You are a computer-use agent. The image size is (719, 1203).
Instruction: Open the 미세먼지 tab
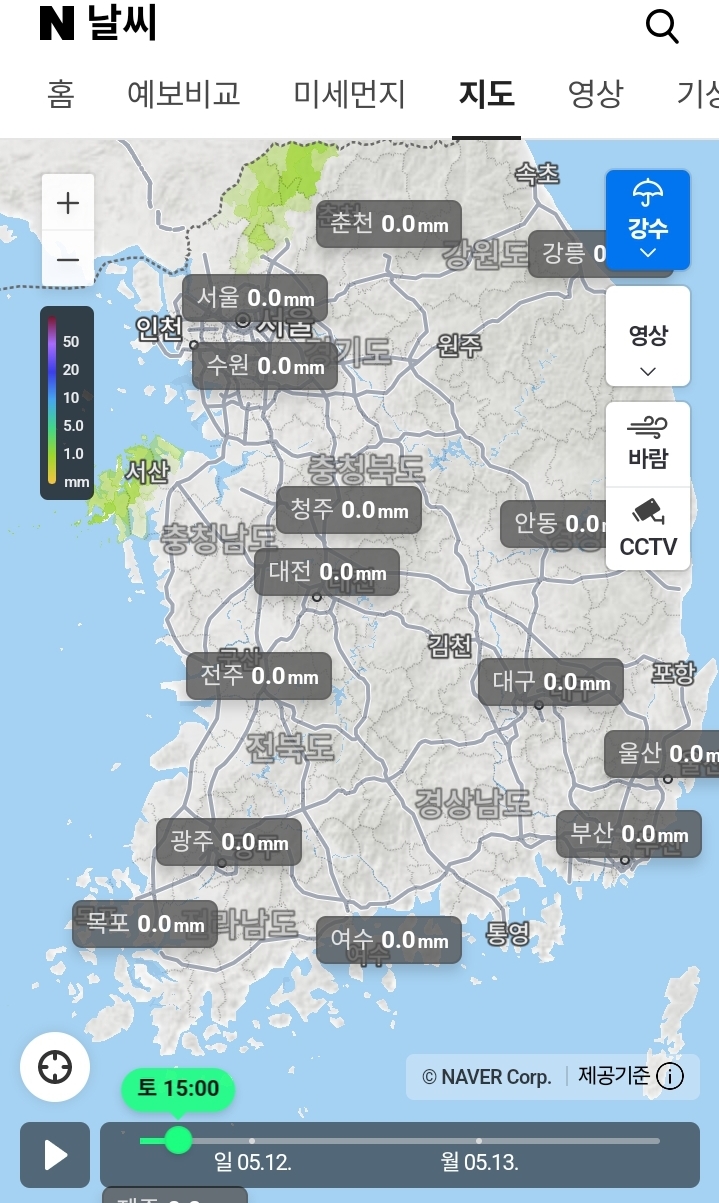[x=349, y=94]
